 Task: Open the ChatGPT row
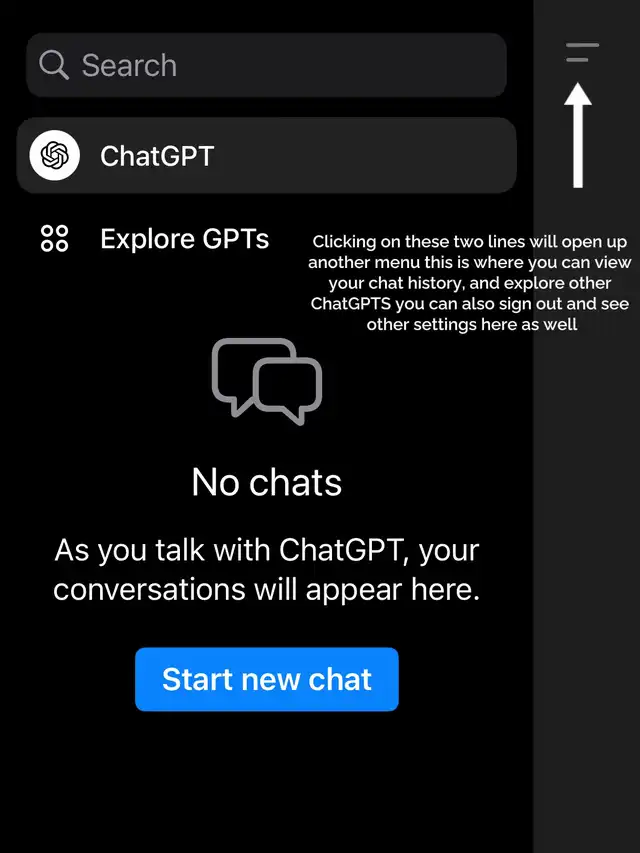[x=266, y=156]
